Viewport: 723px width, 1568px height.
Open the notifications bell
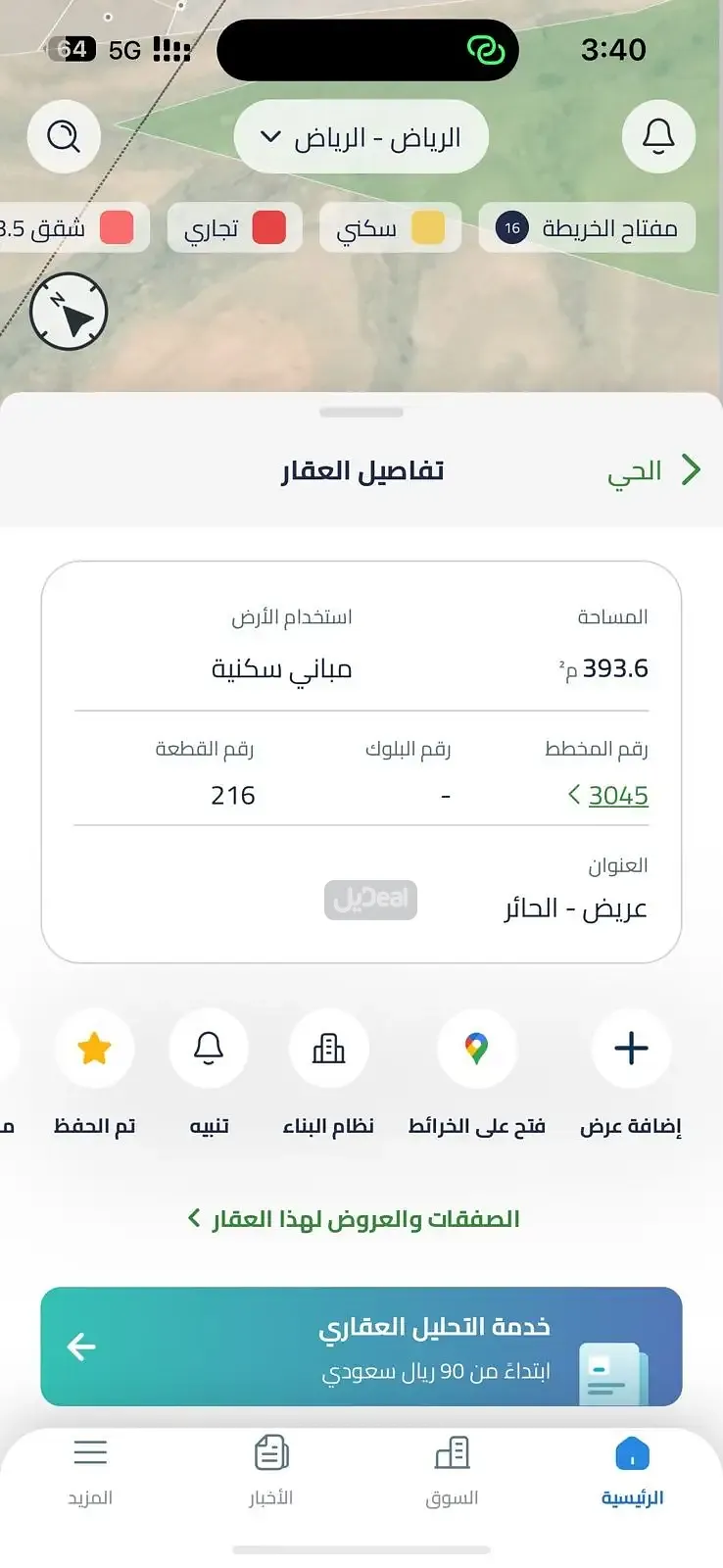point(658,136)
